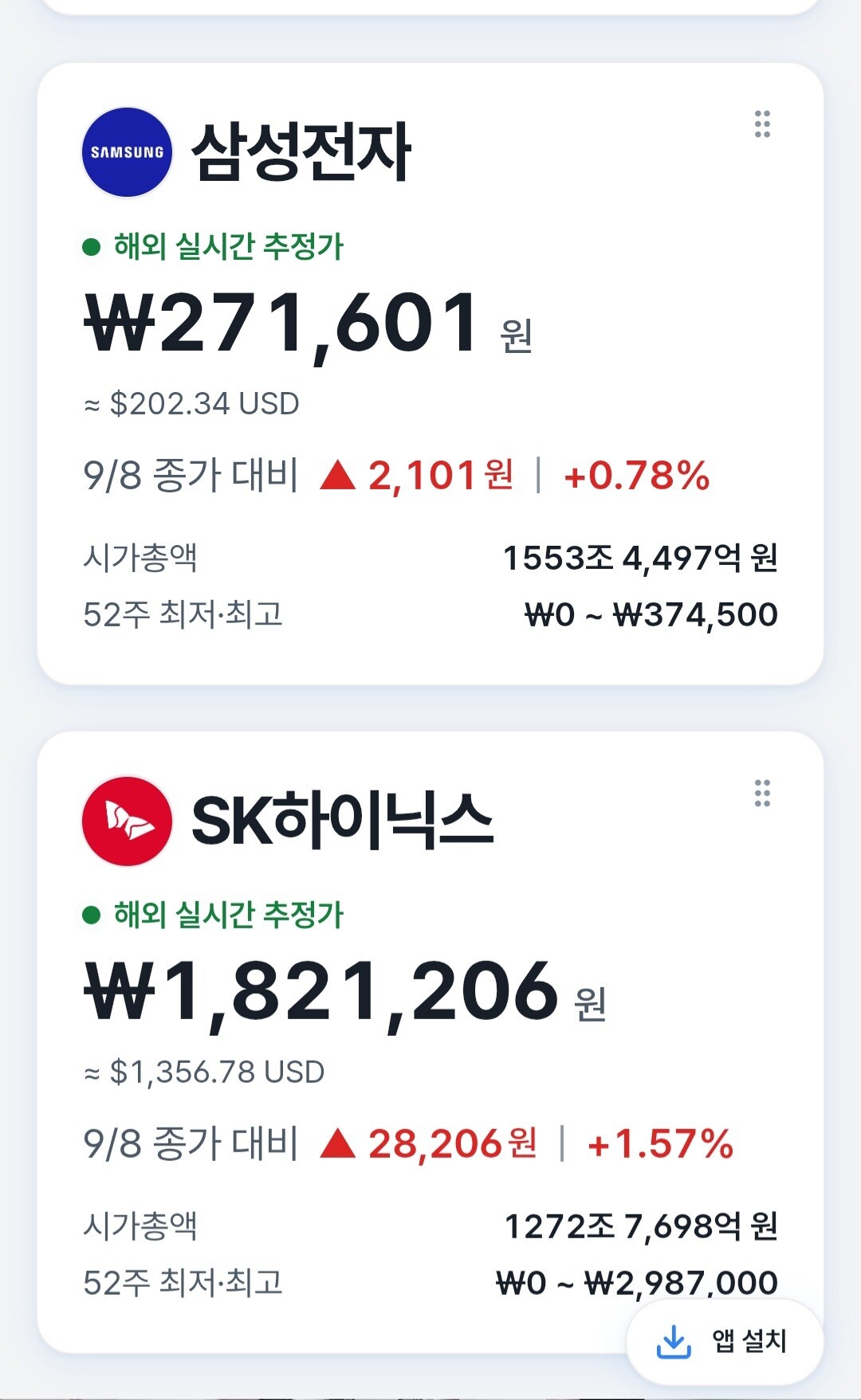This screenshot has width=861, height=1400.
Task: Tap the drag handle on SK하이닉스 card
Action: 762,793
